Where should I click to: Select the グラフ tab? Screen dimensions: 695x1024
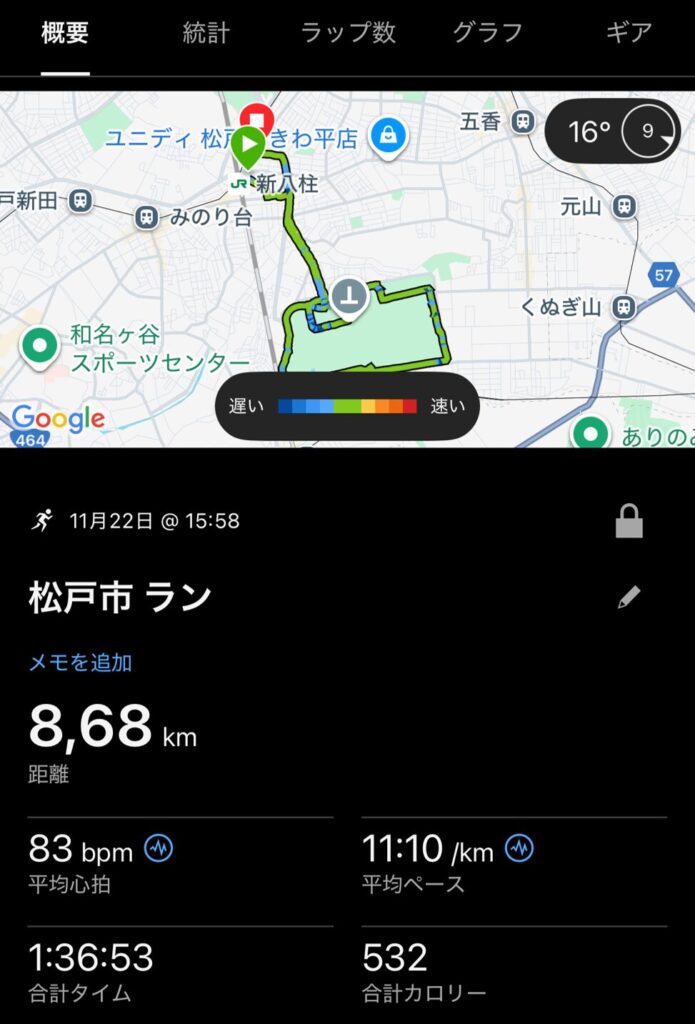(x=487, y=33)
